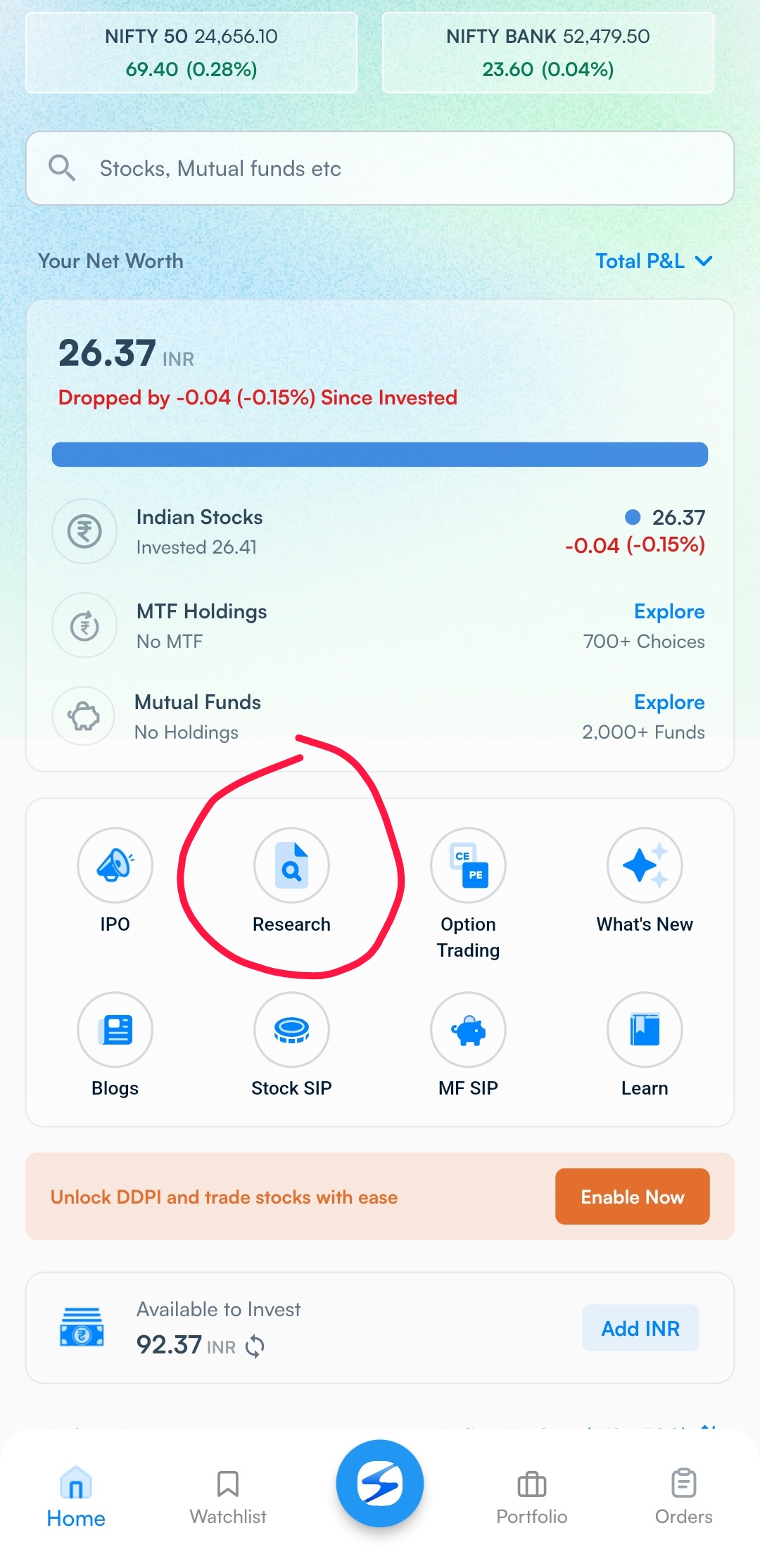Tap Enable Now for DDPI
Image resolution: width=760 pixels, height=1568 pixels.
(x=632, y=1197)
